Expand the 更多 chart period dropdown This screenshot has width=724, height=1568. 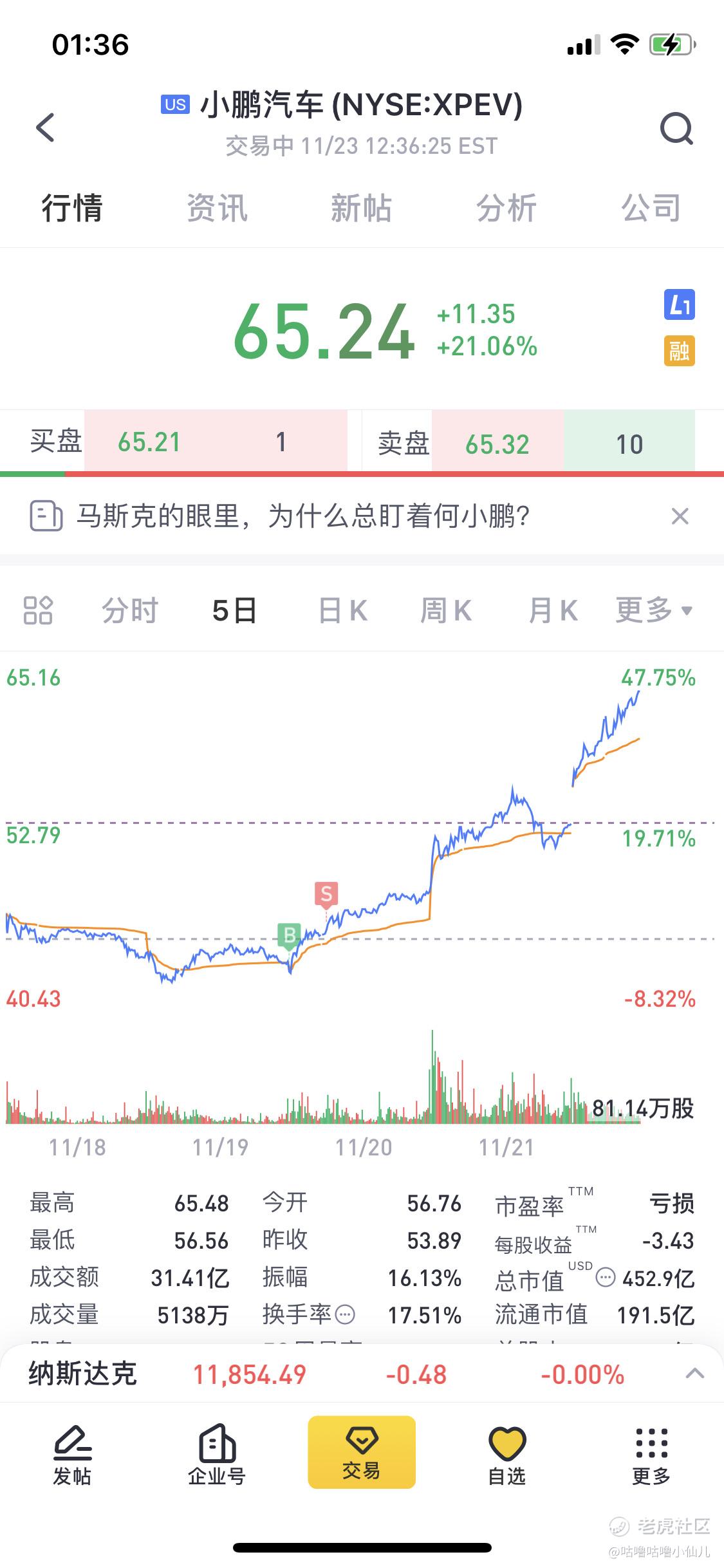[654, 610]
